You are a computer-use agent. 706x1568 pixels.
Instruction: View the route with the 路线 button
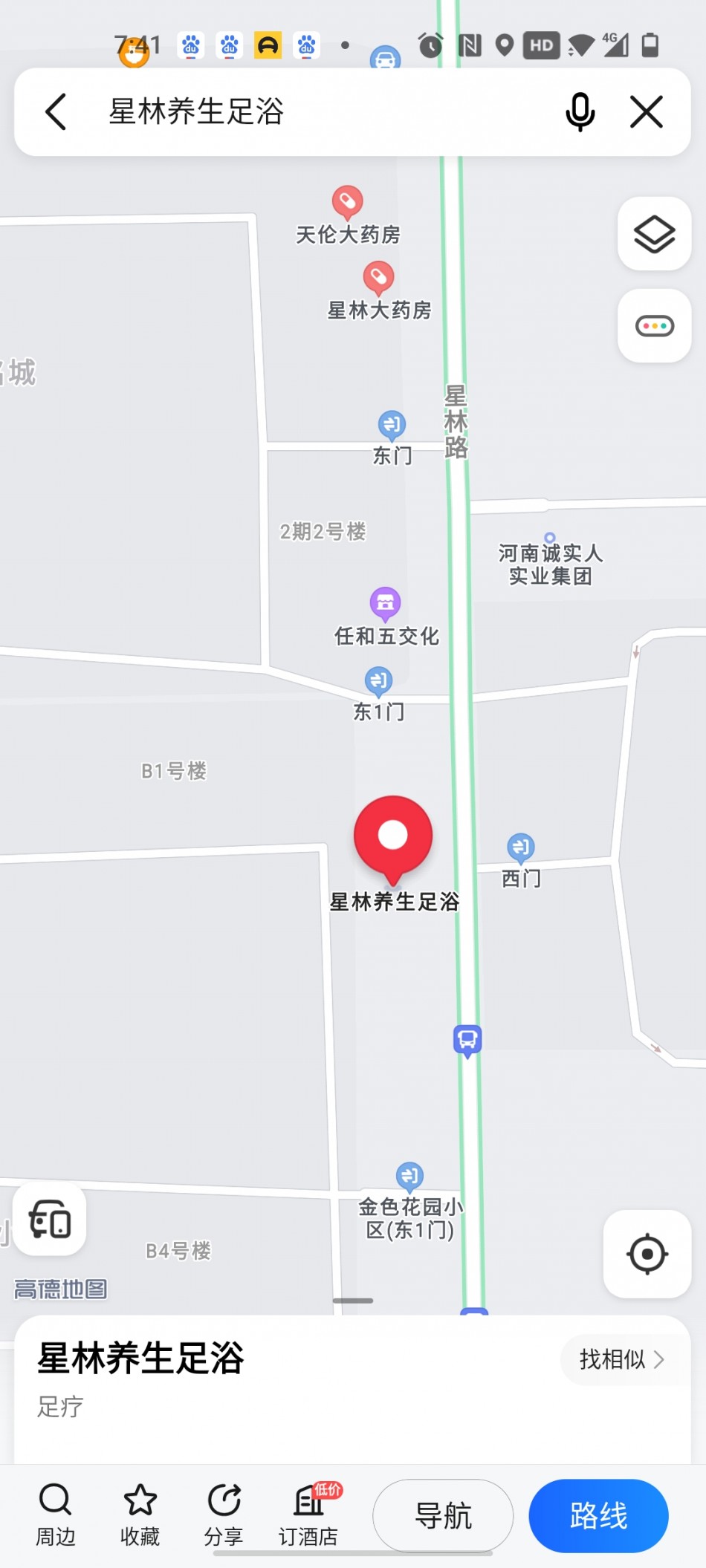598,1515
